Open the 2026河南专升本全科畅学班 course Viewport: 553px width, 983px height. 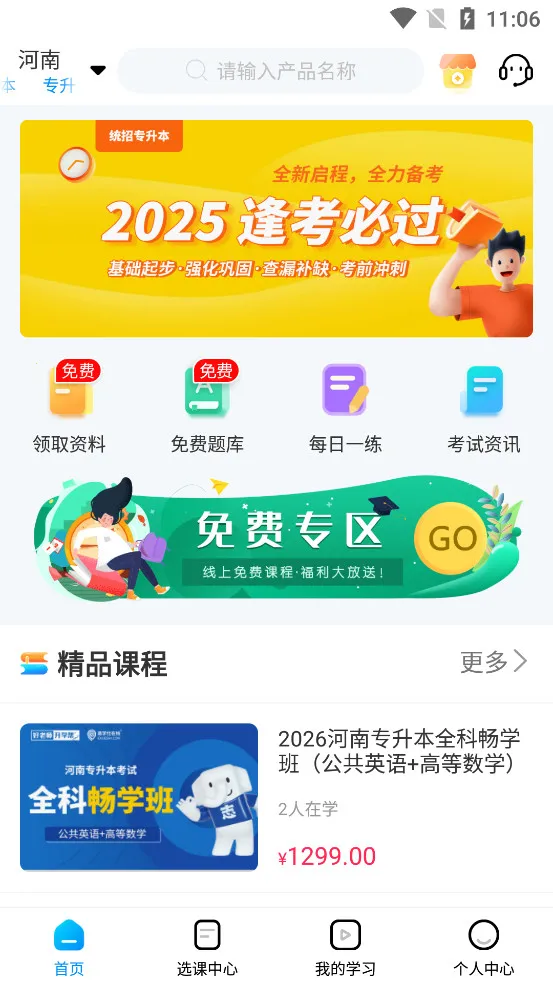click(276, 797)
